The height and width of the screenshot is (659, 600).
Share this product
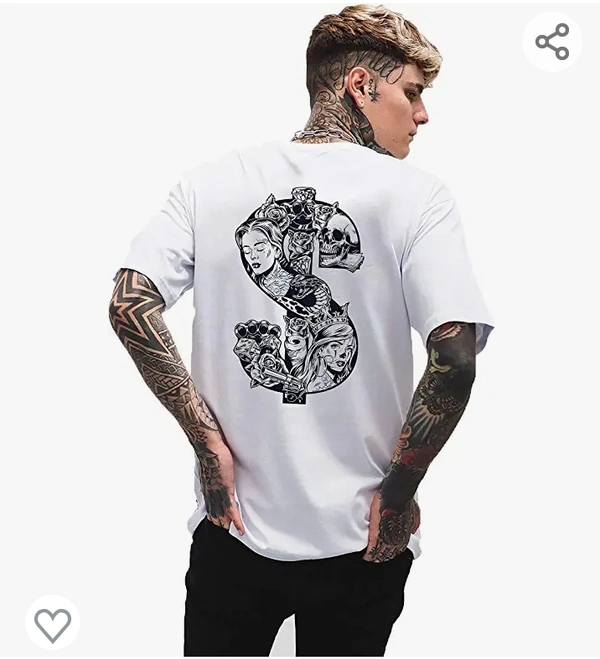tap(552, 41)
